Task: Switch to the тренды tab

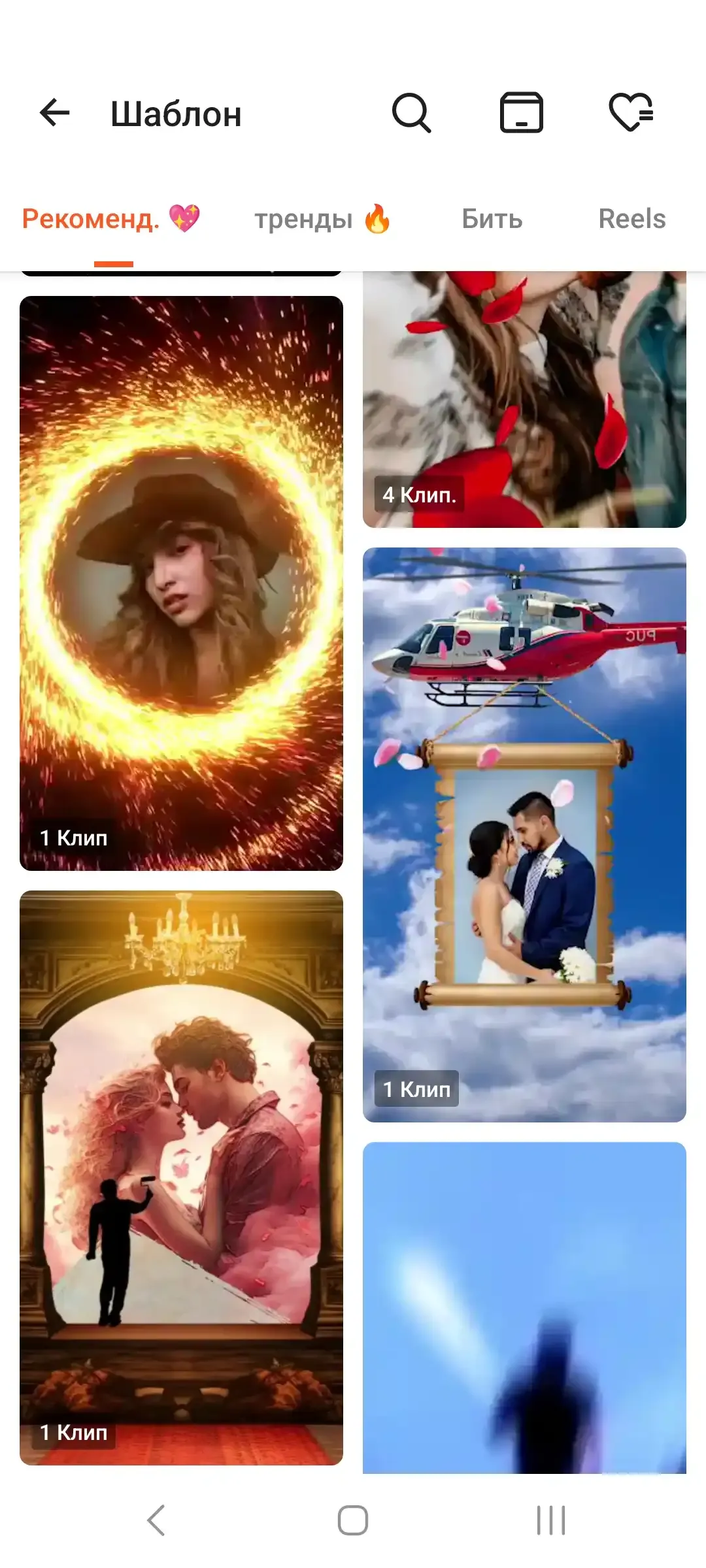Action: click(322, 220)
